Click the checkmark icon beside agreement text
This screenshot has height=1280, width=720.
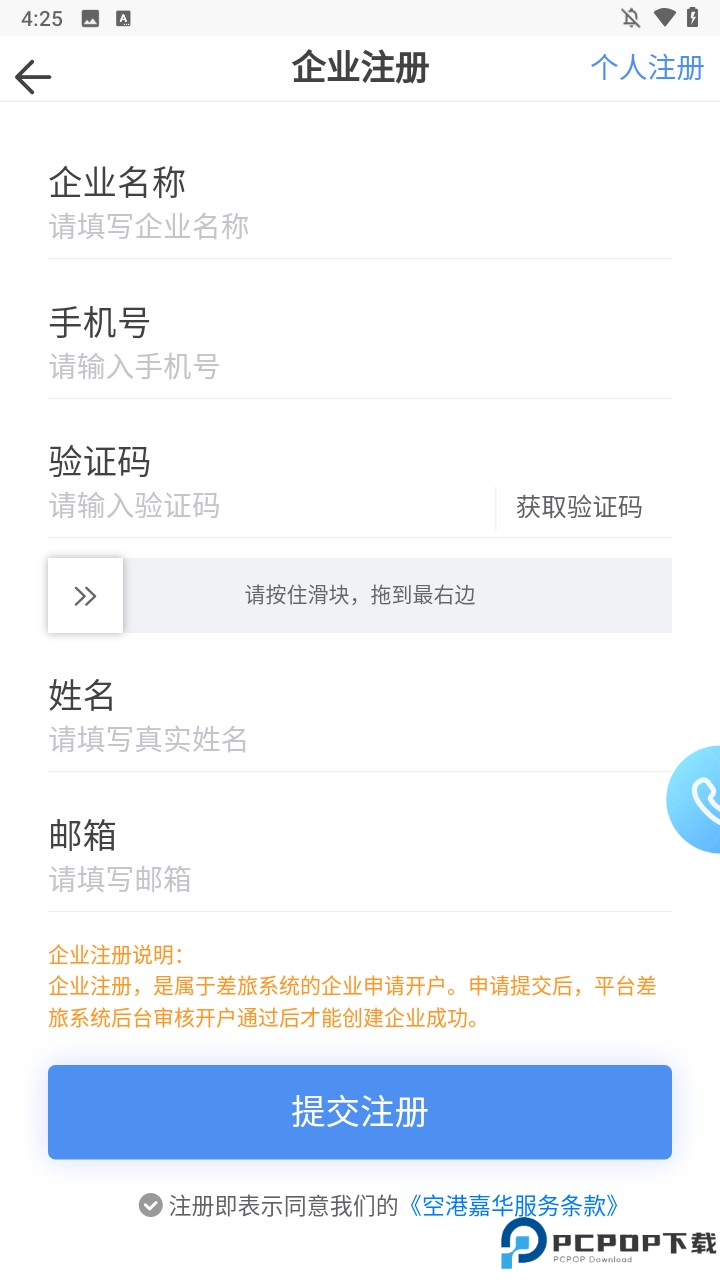coord(151,1206)
